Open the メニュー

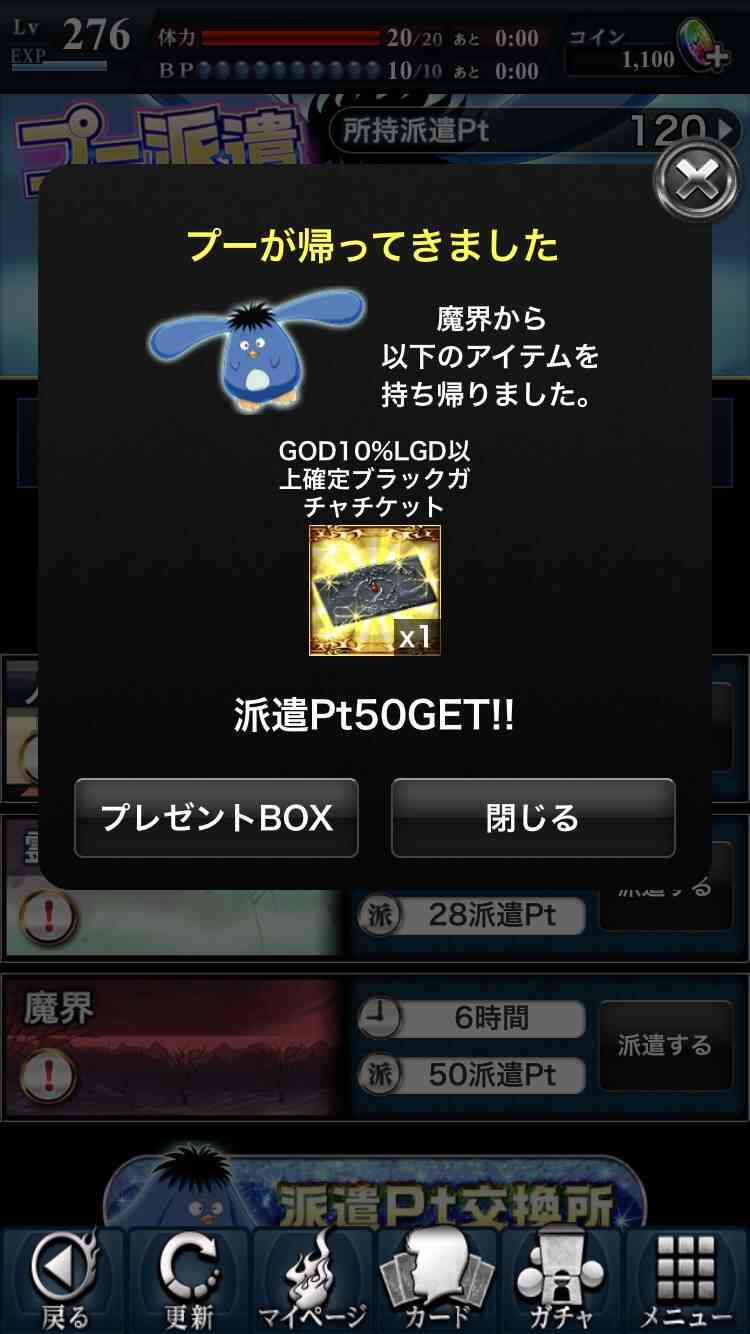(x=686, y=1280)
